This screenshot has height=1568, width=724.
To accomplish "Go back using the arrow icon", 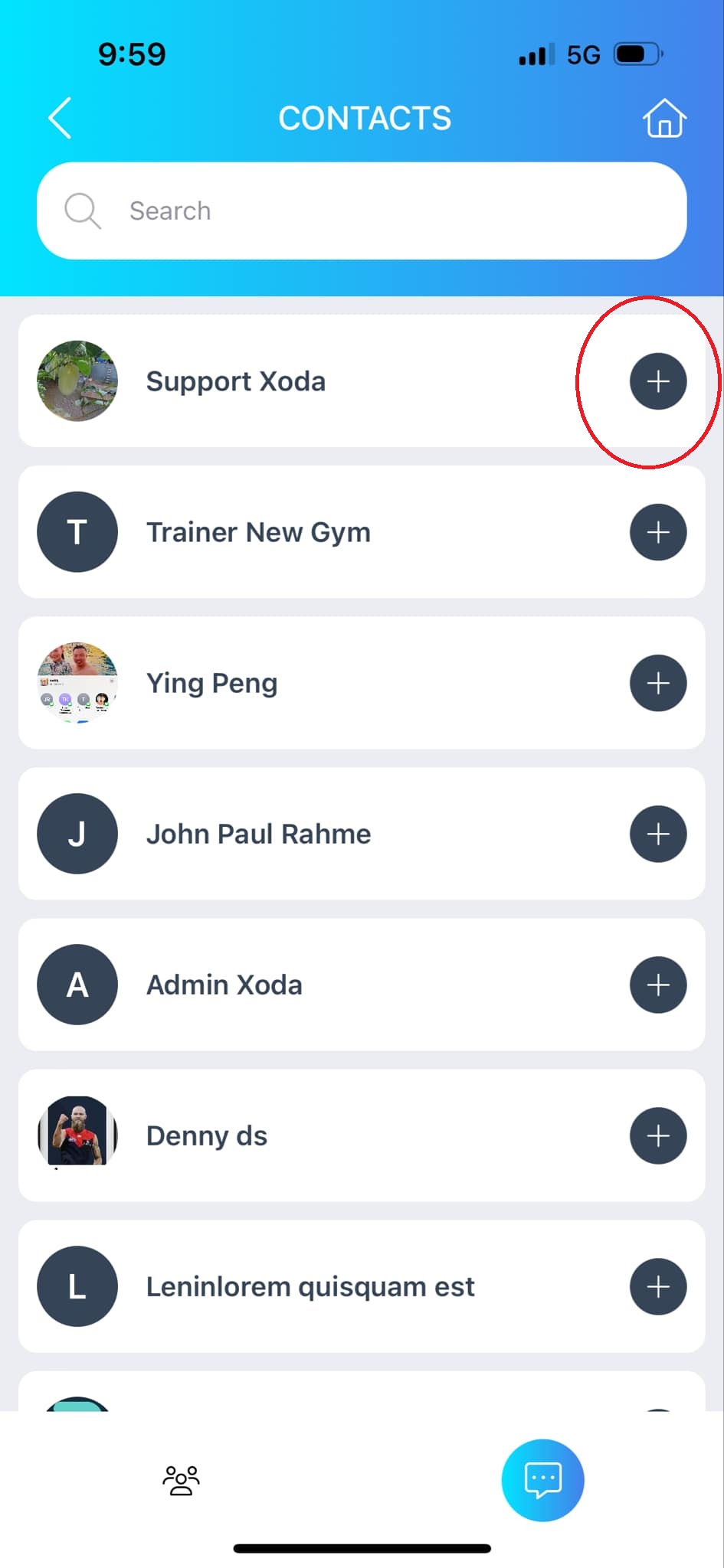I will (x=60, y=118).
